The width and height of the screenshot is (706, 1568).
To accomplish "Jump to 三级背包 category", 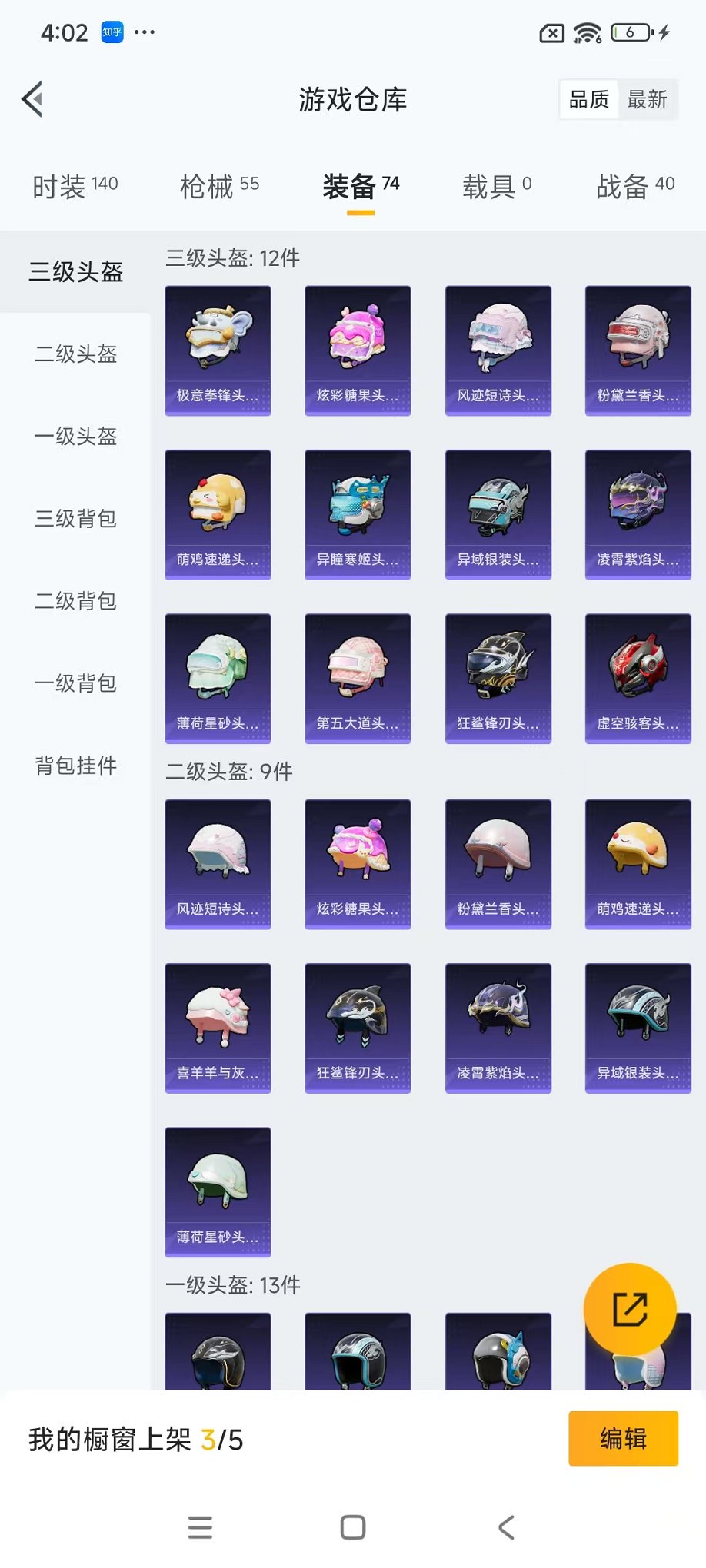I will point(75,519).
